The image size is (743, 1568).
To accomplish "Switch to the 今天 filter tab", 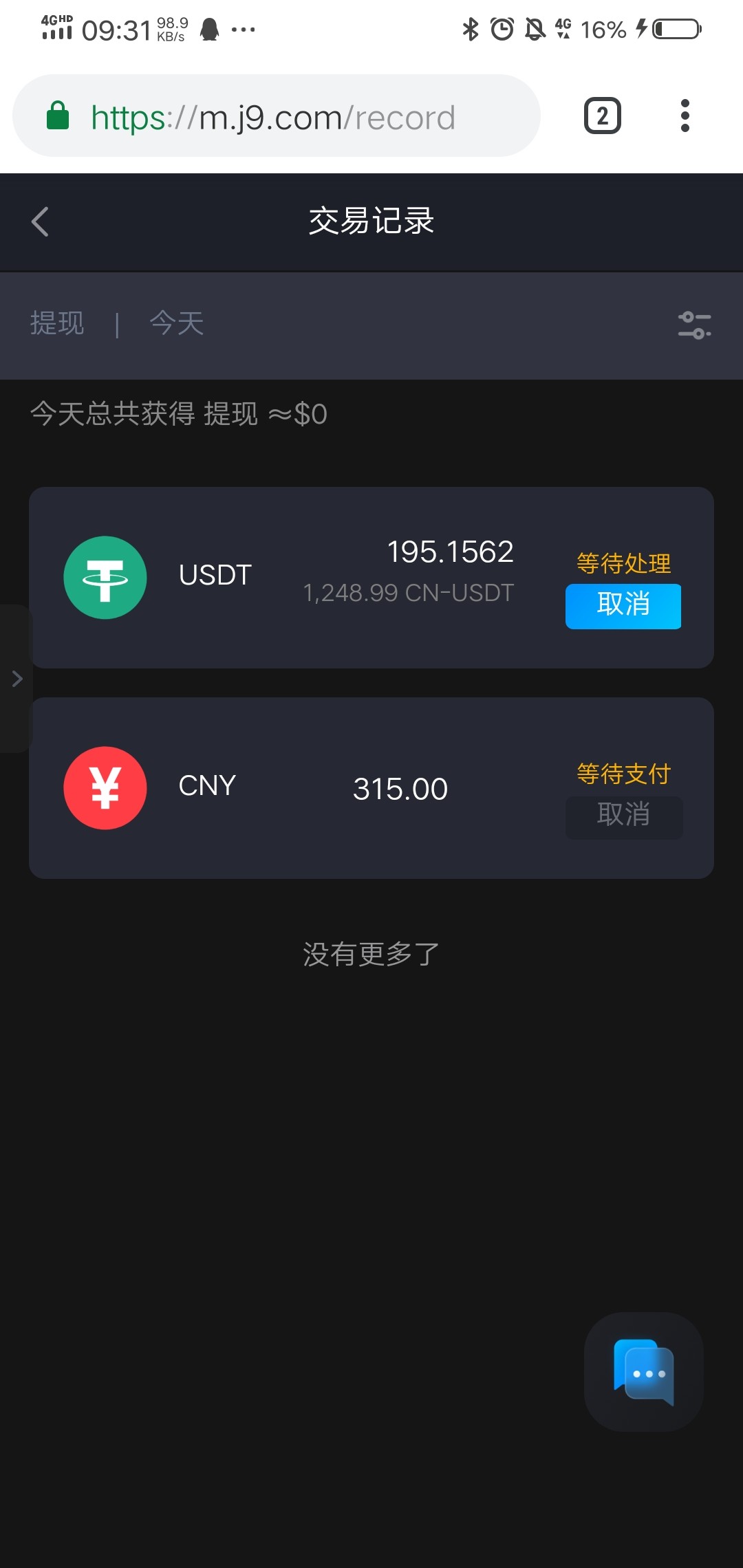I will point(176,324).
